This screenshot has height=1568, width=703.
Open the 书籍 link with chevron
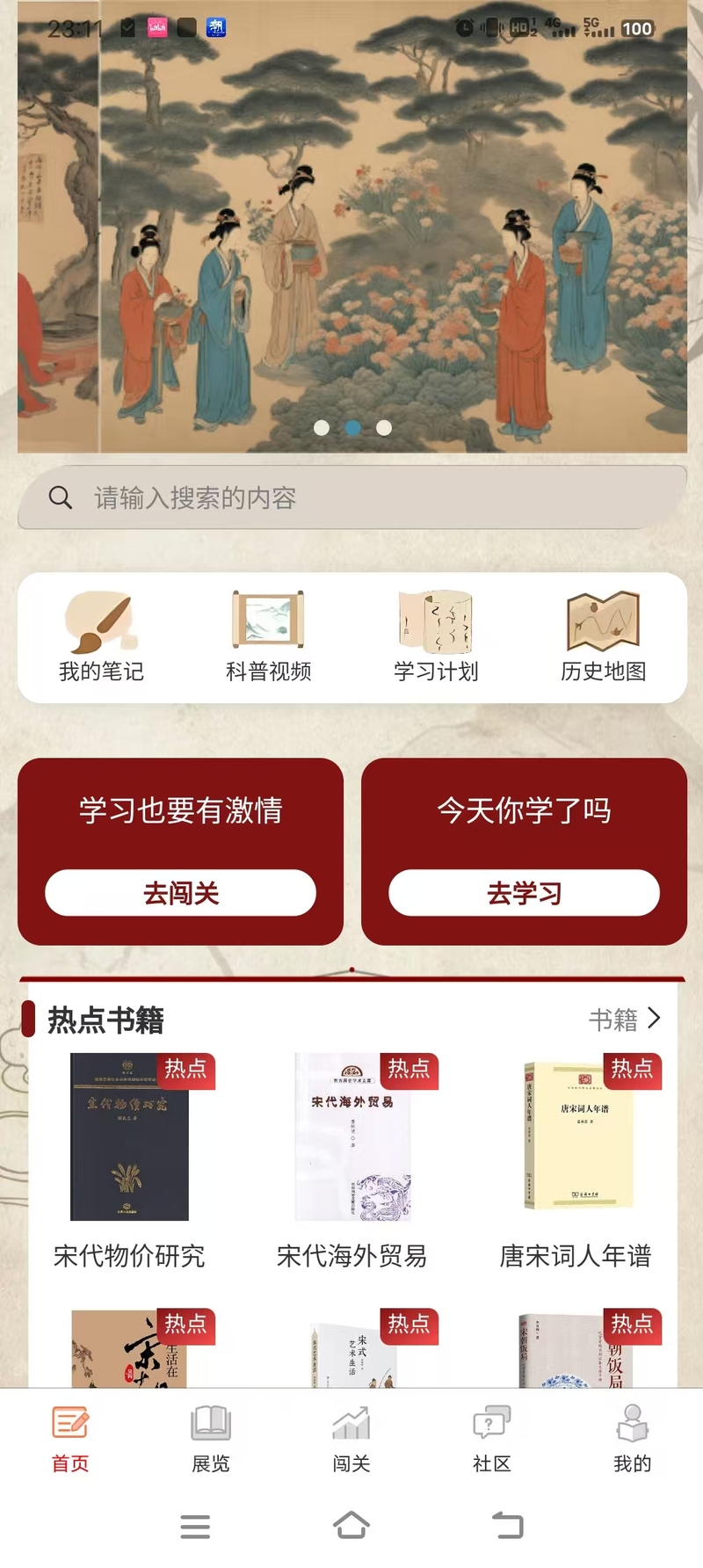(x=625, y=1020)
